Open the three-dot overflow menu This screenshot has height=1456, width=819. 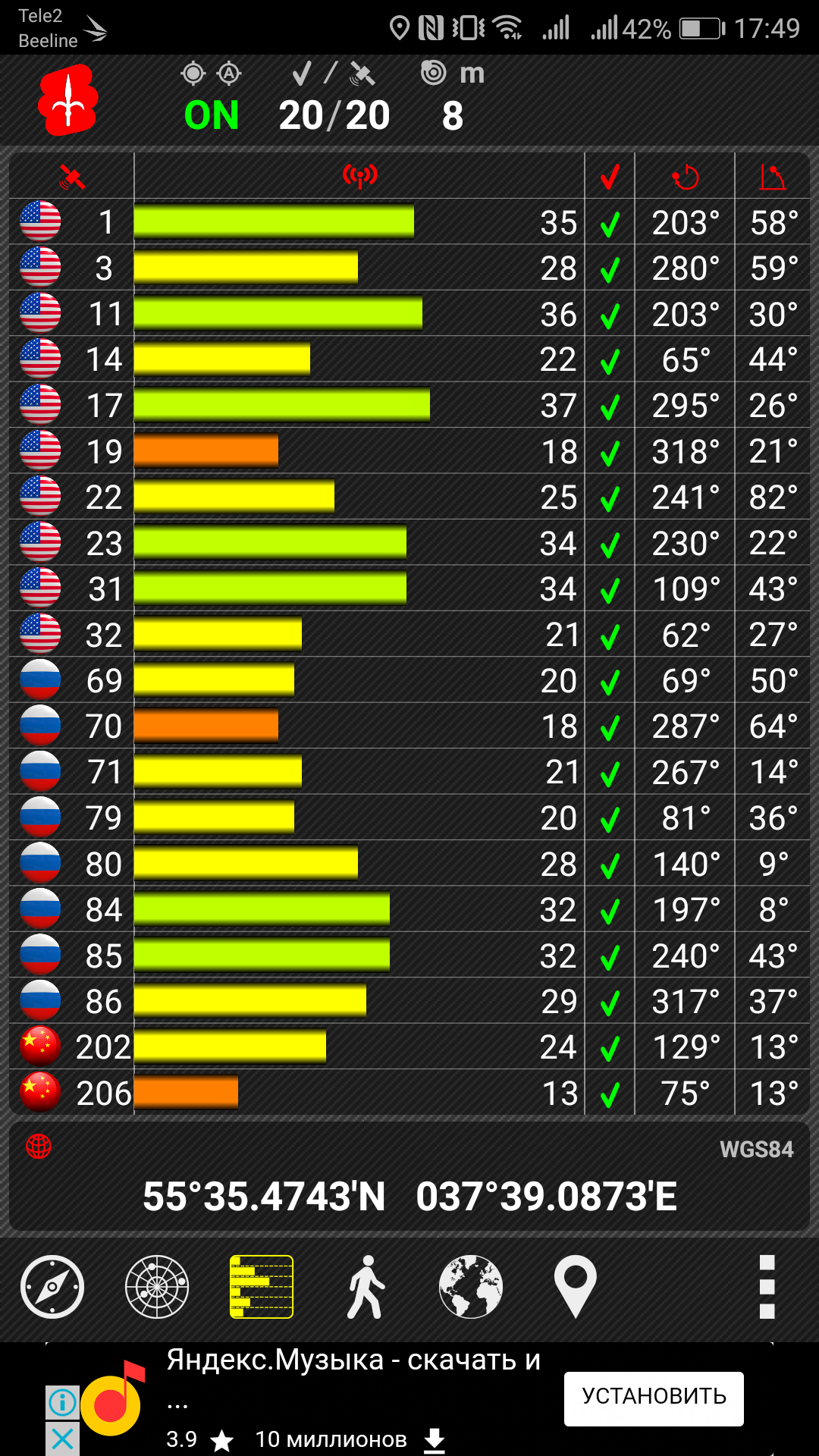[767, 1287]
